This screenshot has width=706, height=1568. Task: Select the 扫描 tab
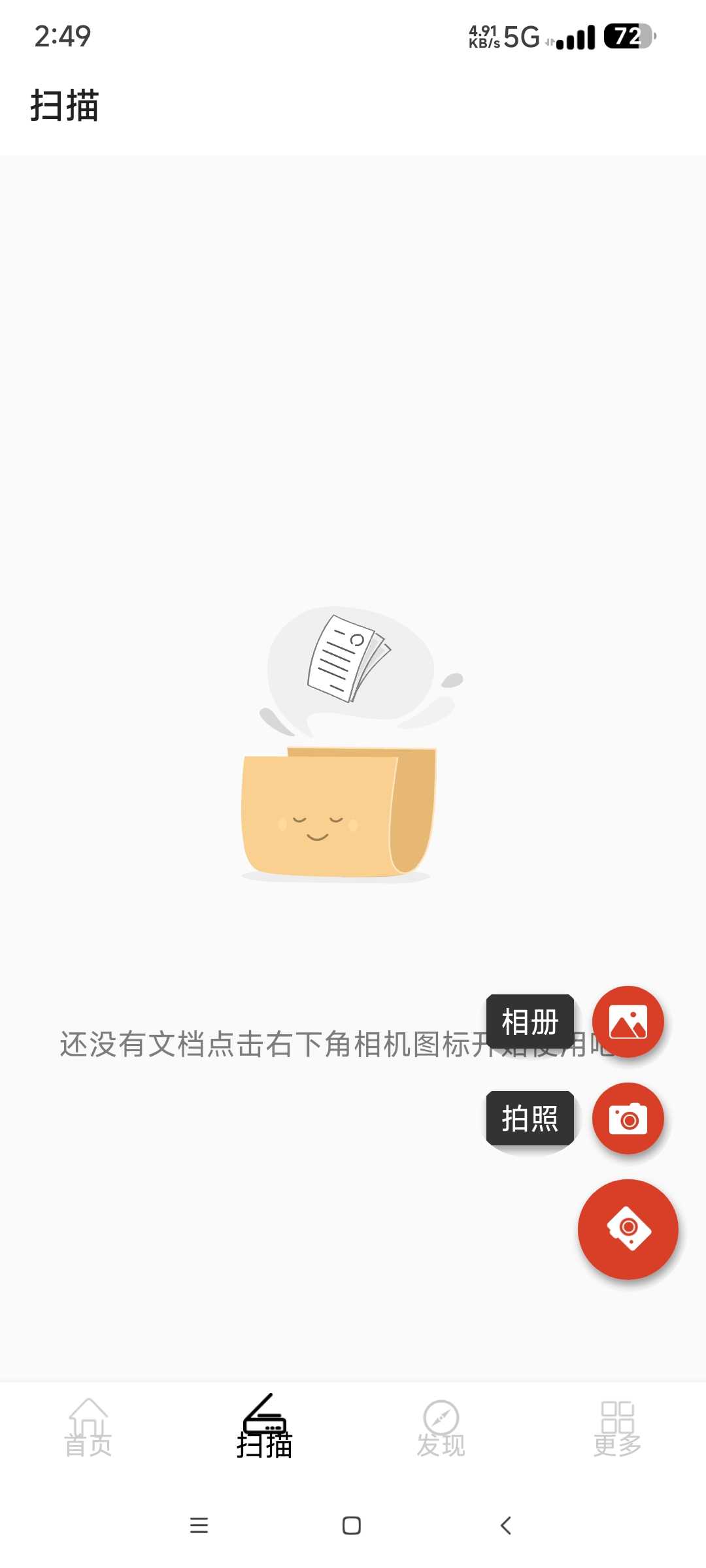click(x=265, y=1428)
